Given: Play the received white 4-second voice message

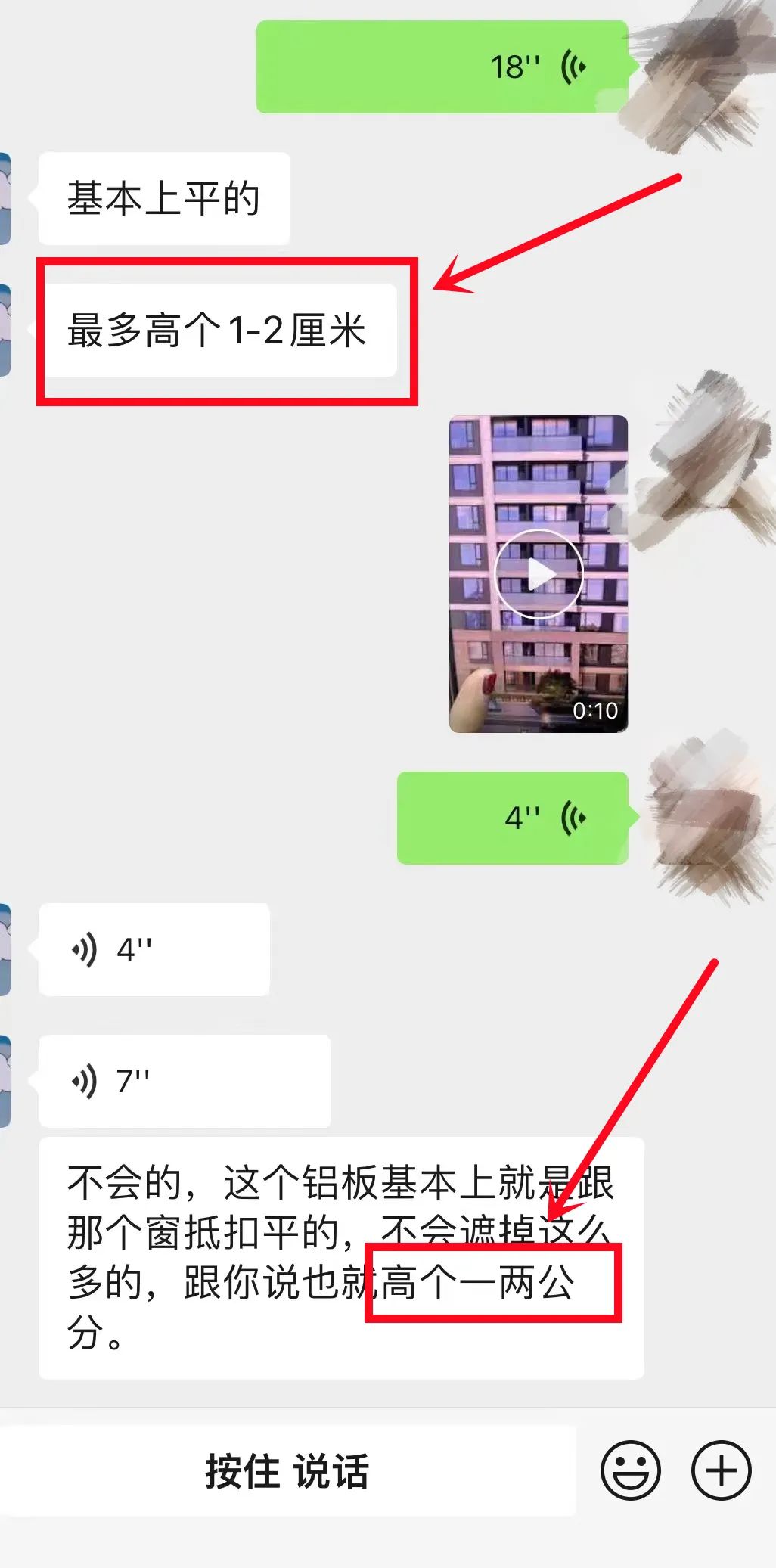Looking at the screenshot, I should point(154,949).
